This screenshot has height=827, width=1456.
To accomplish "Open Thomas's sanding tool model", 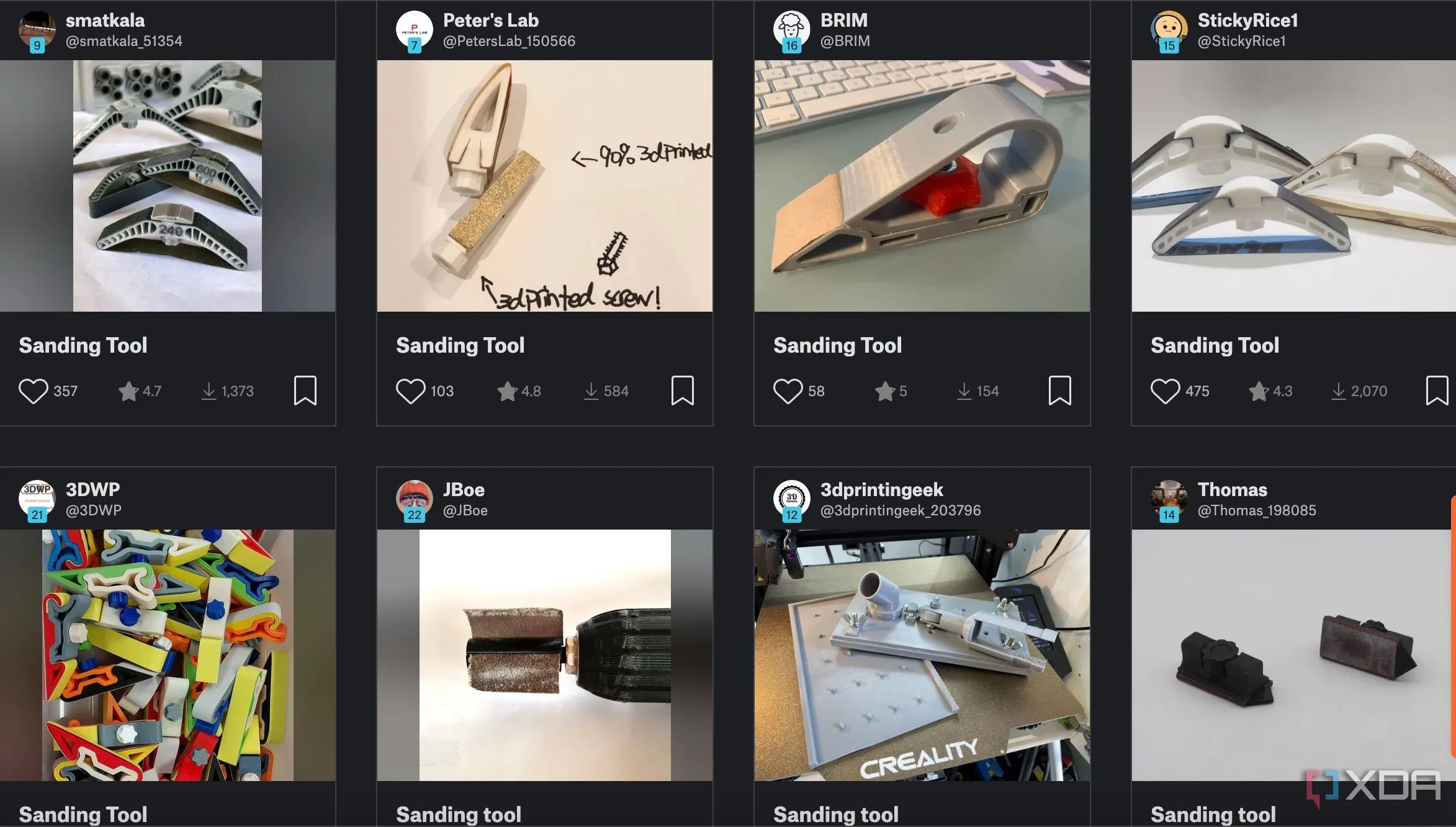I will (1293, 655).
